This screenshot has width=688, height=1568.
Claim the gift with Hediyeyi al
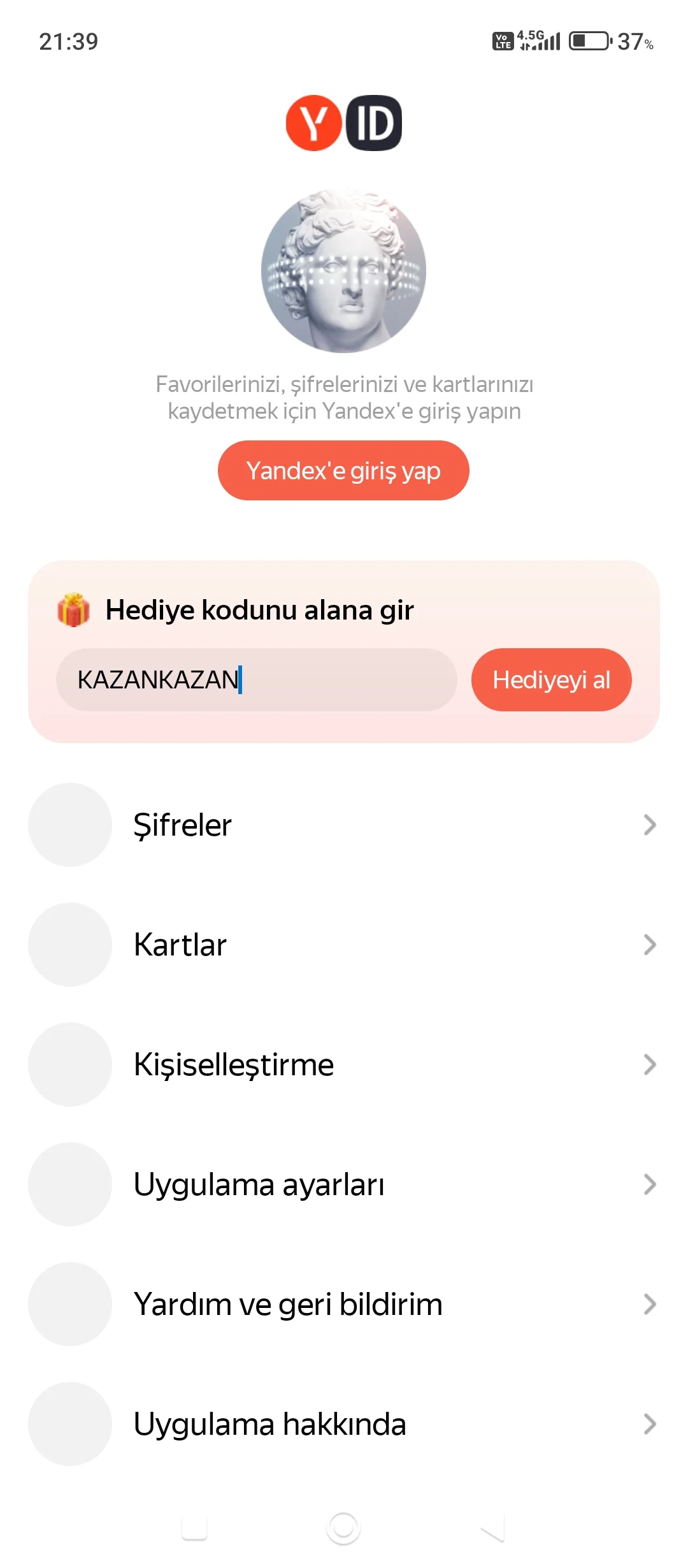[x=551, y=679]
